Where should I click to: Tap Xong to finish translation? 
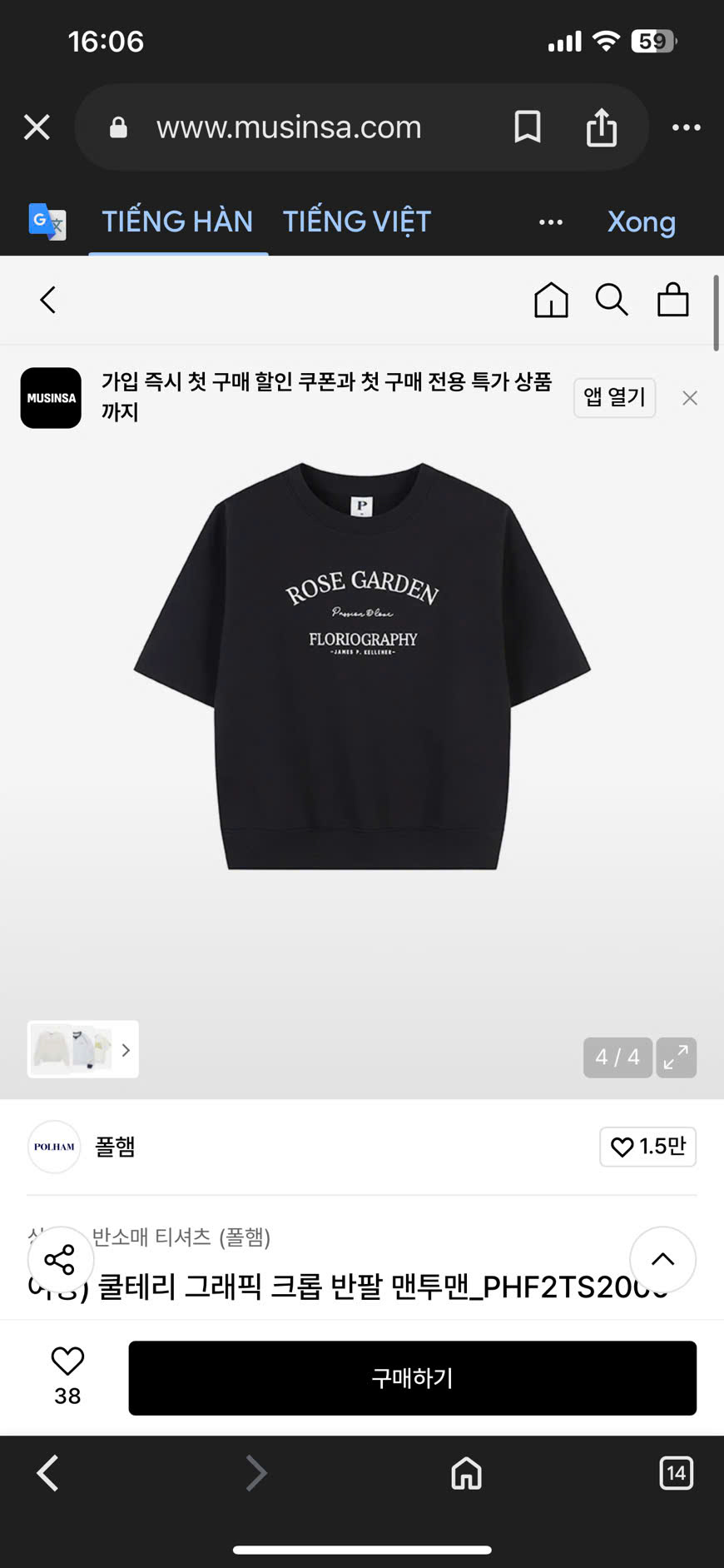[641, 222]
